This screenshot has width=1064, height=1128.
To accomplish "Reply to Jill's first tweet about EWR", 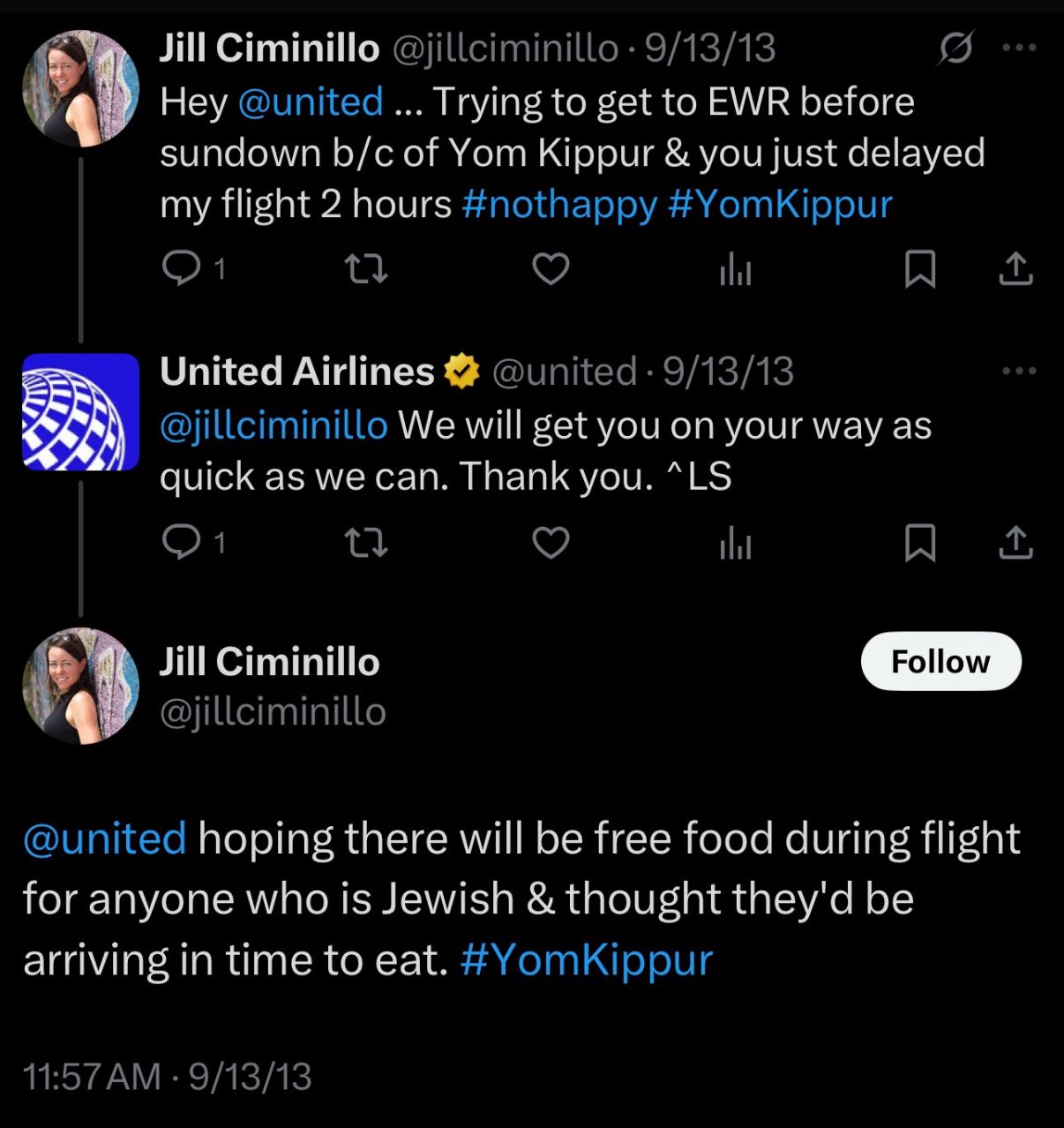I will click(182, 268).
